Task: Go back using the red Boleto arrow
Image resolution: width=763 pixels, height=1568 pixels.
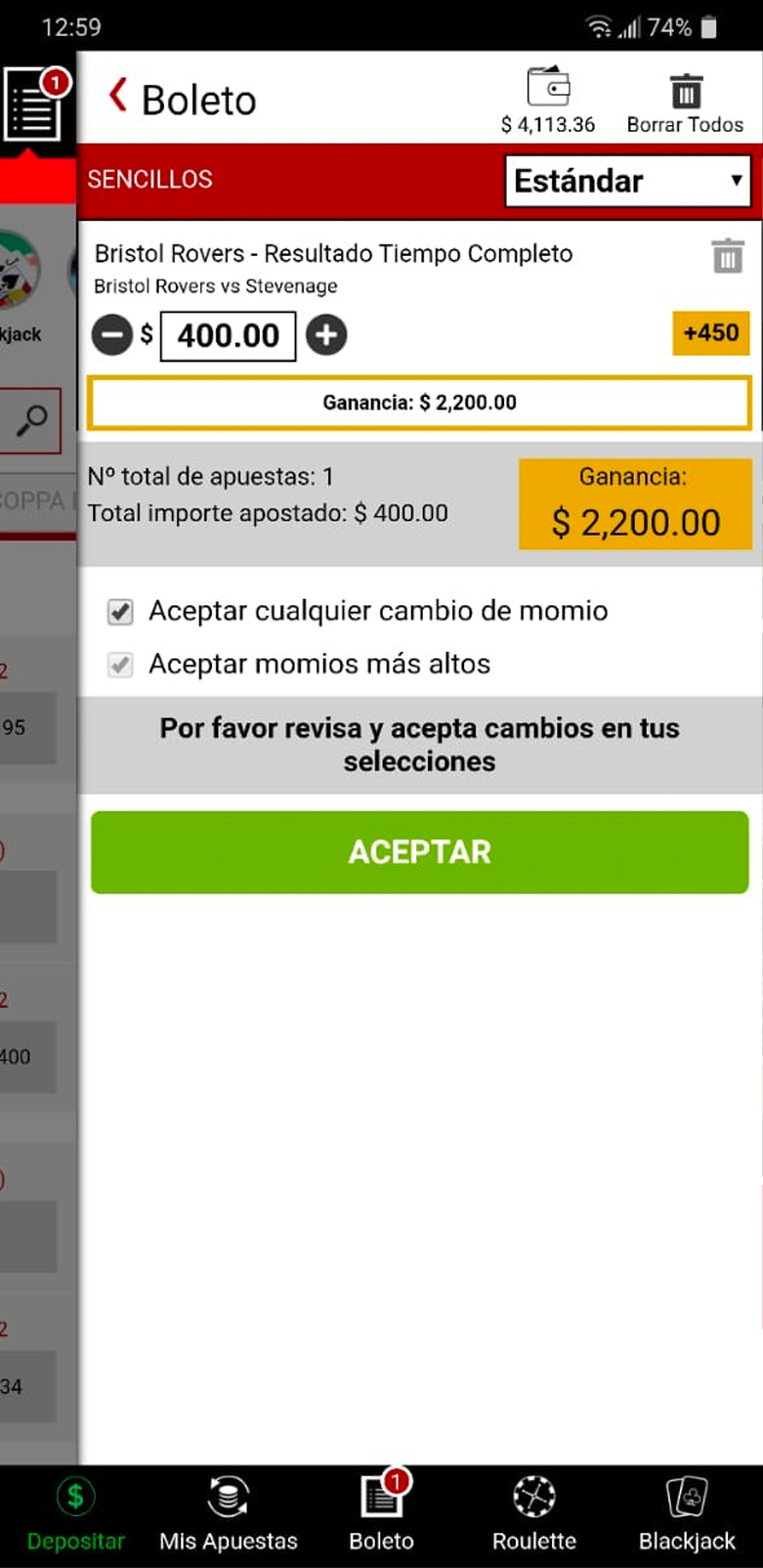Action: tap(118, 96)
